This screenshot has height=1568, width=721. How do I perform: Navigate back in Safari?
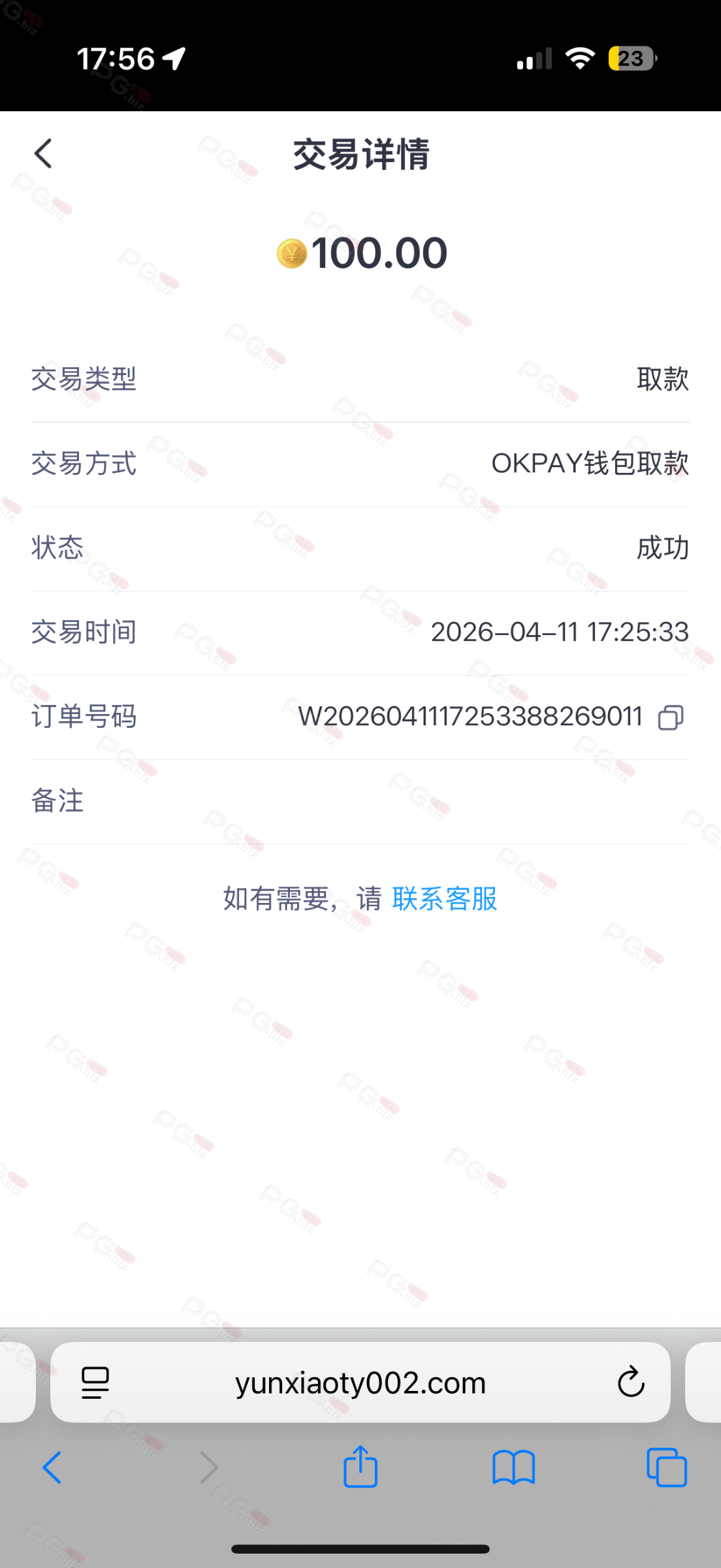pos(52,1468)
